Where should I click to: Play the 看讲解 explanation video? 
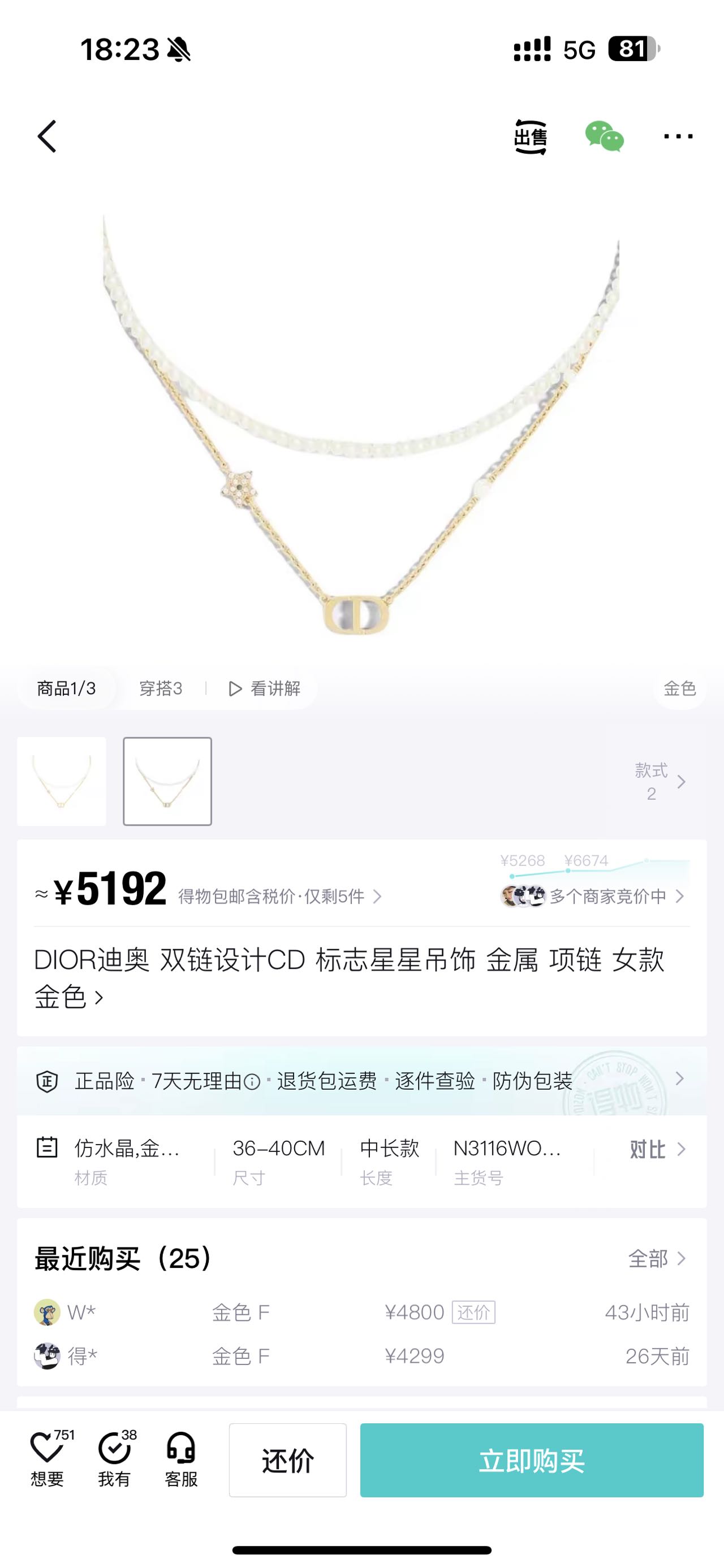264,688
